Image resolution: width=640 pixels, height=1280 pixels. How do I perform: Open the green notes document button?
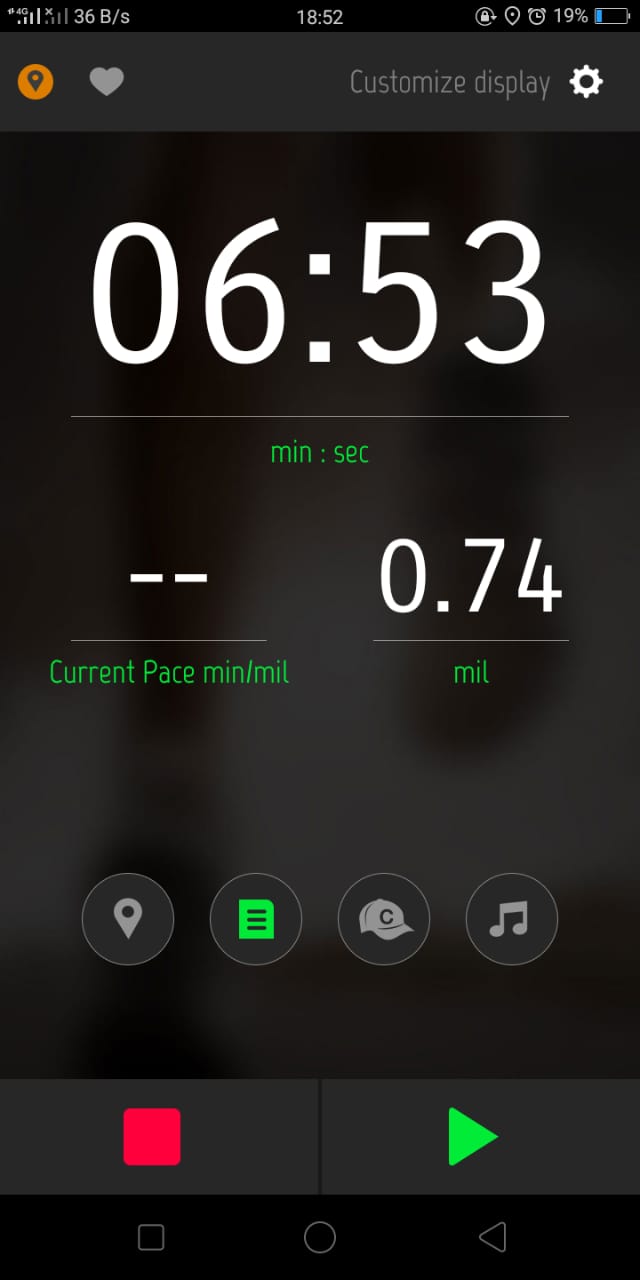pyautogui.click(x=256, y=919)
